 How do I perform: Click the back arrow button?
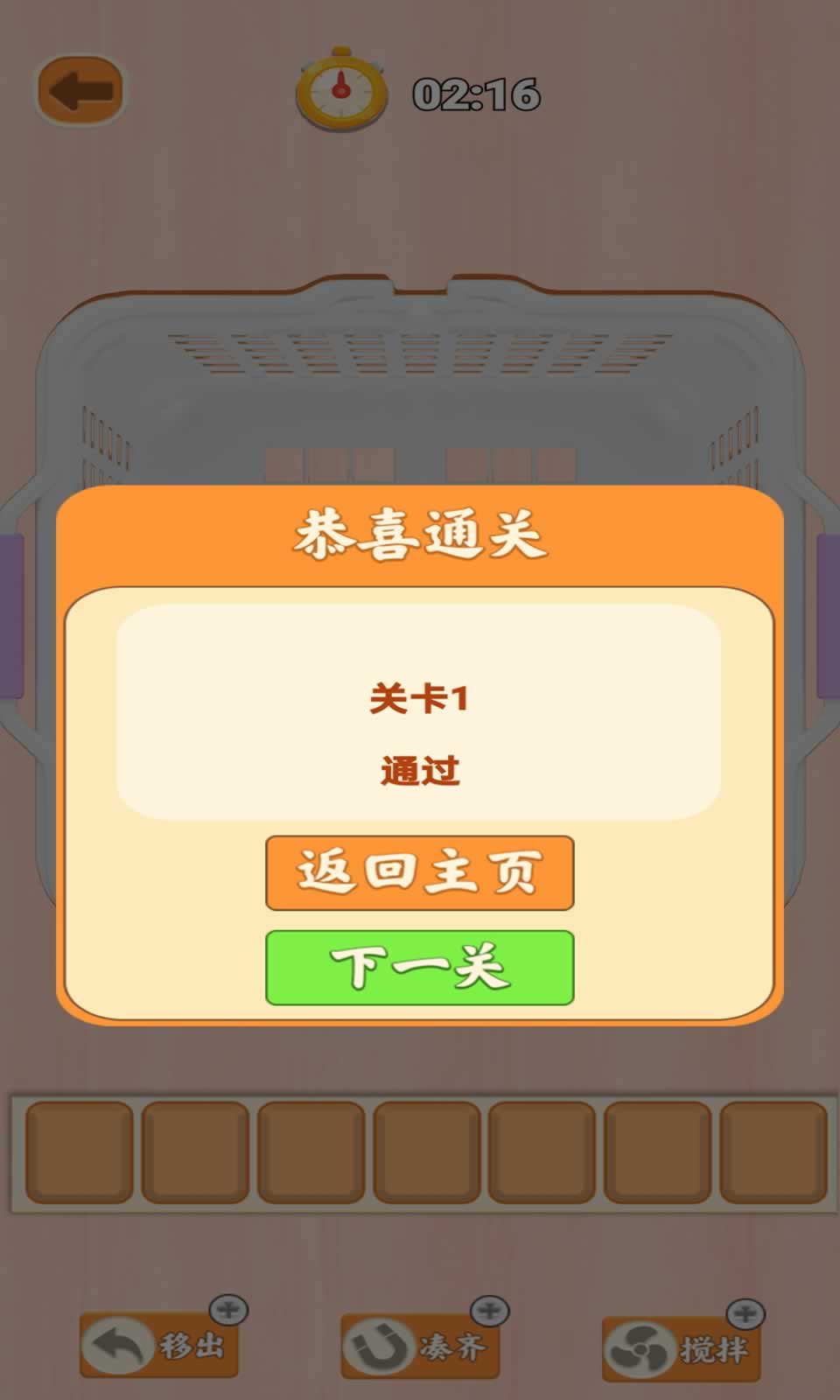[x=83, y=87]
